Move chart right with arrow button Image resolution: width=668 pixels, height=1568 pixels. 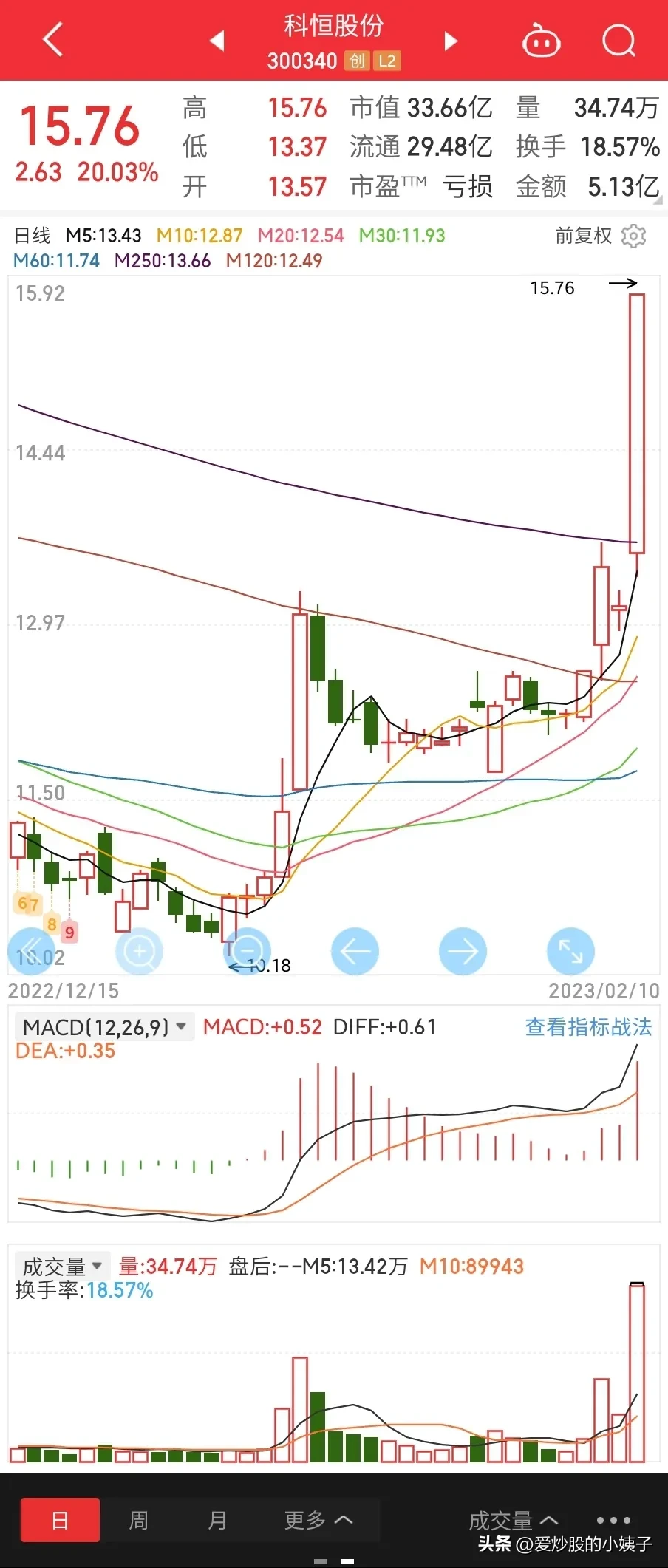463,951
